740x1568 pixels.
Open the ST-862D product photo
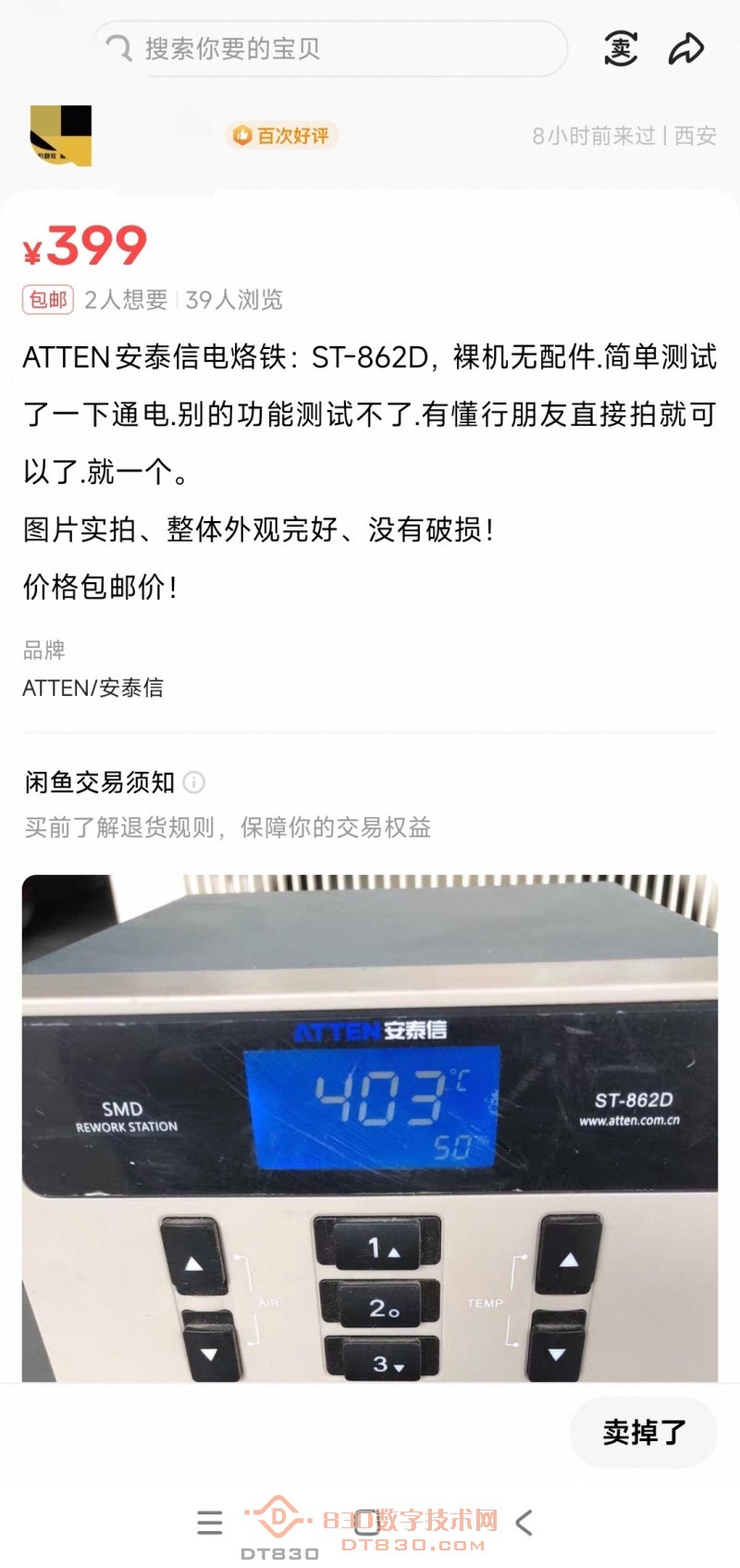370,1127
